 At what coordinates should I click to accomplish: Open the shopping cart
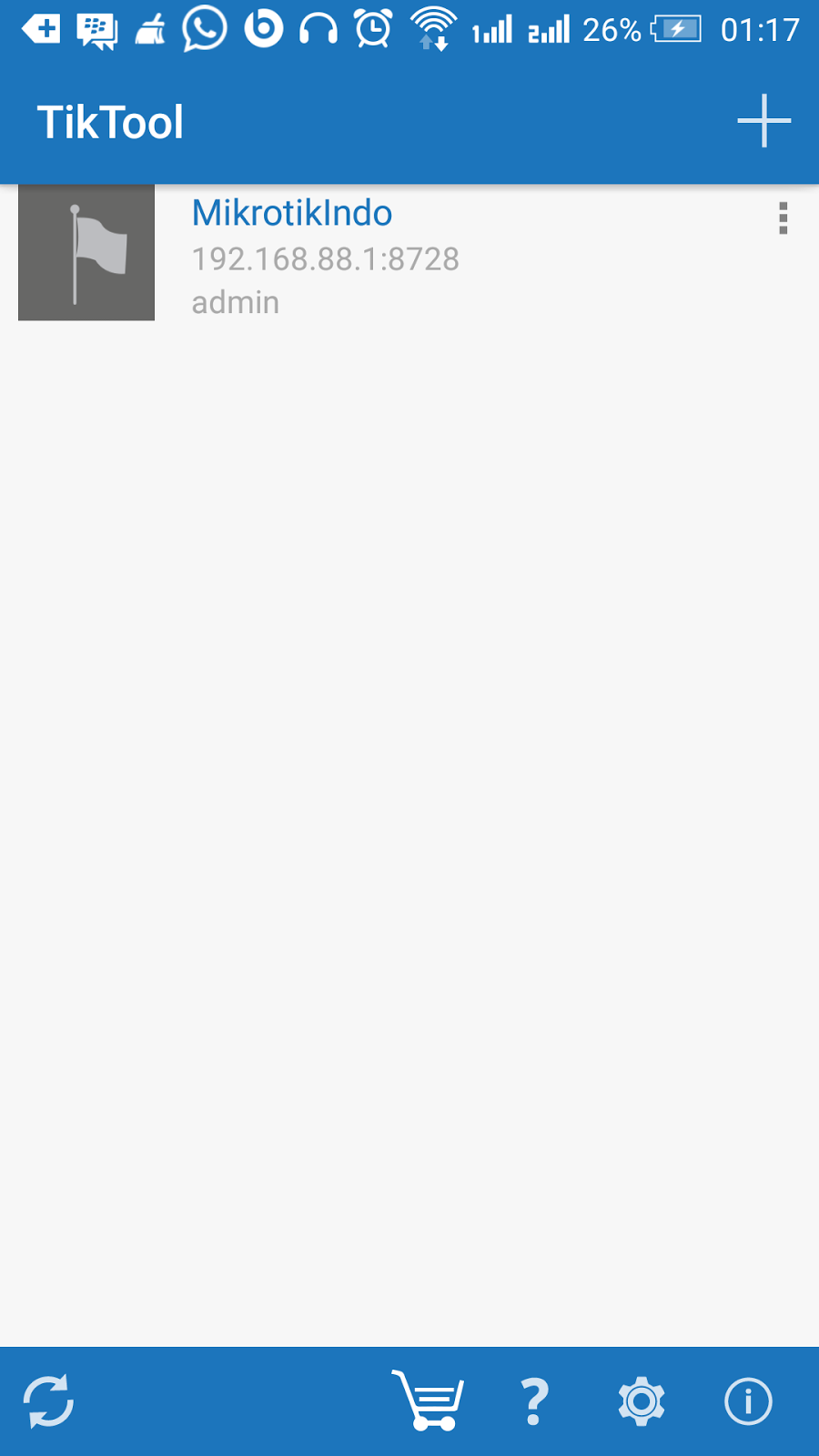click(x=428, y=1400)
